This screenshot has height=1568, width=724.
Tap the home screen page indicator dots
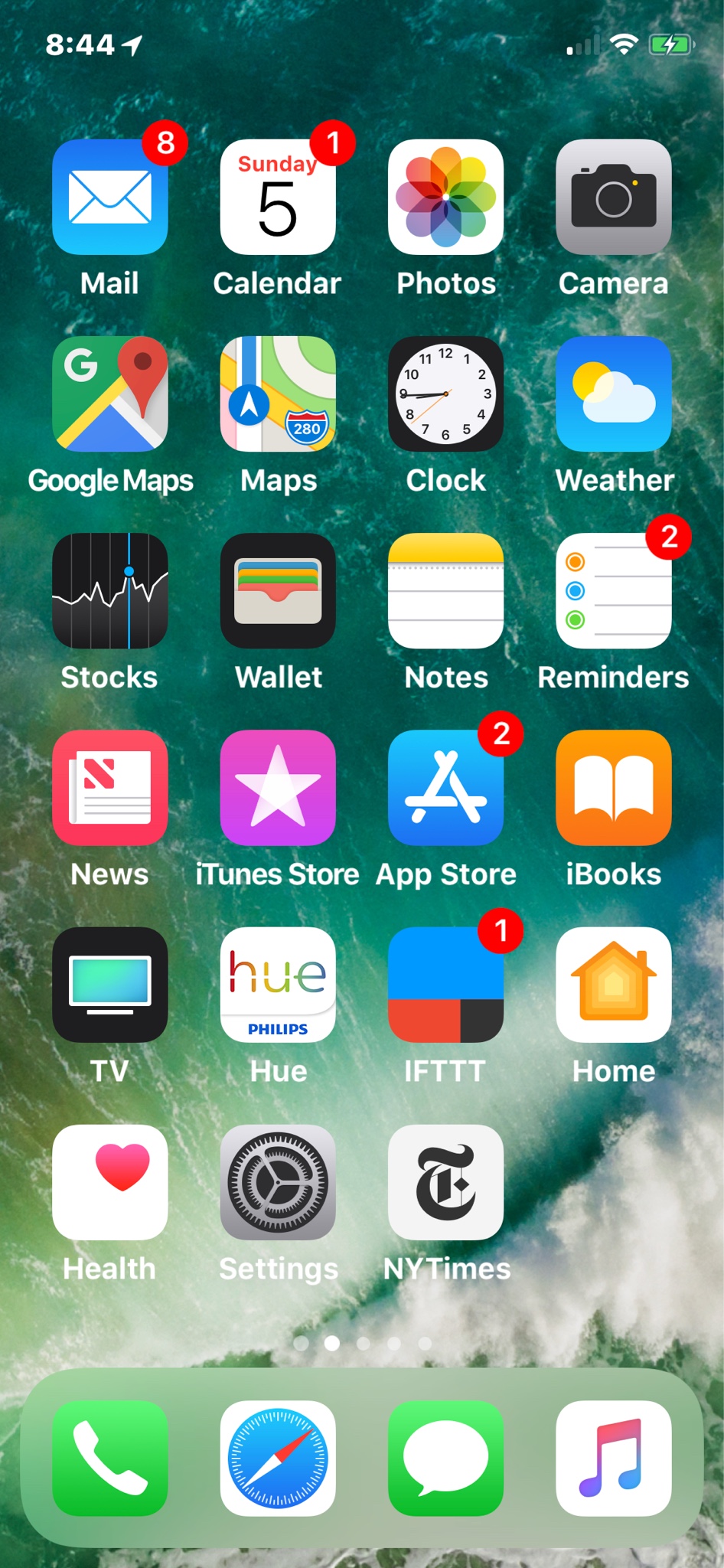coord(363,1343)
